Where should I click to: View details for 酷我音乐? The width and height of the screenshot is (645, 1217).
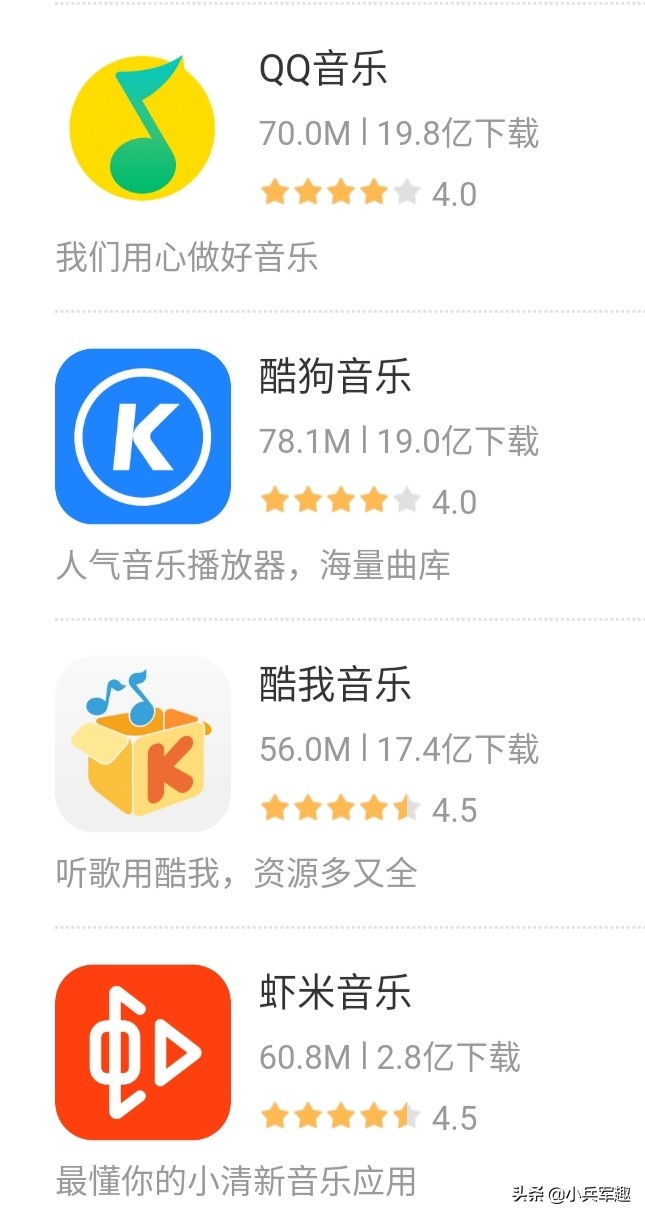point(334,686)
